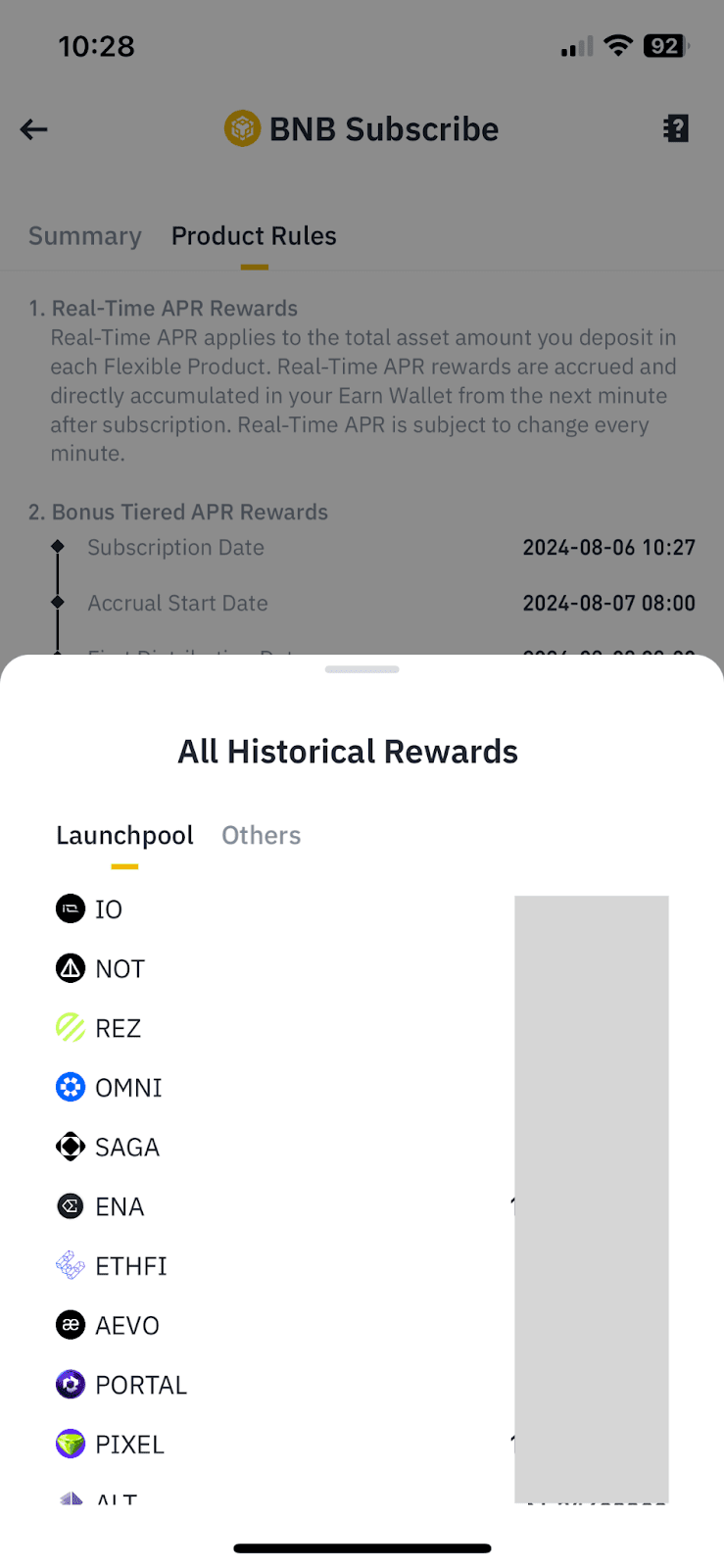Image resolution: width=724 pixels, height=1568 pixels.
Task: Go back using the top arrow
Action: [34, 129]
